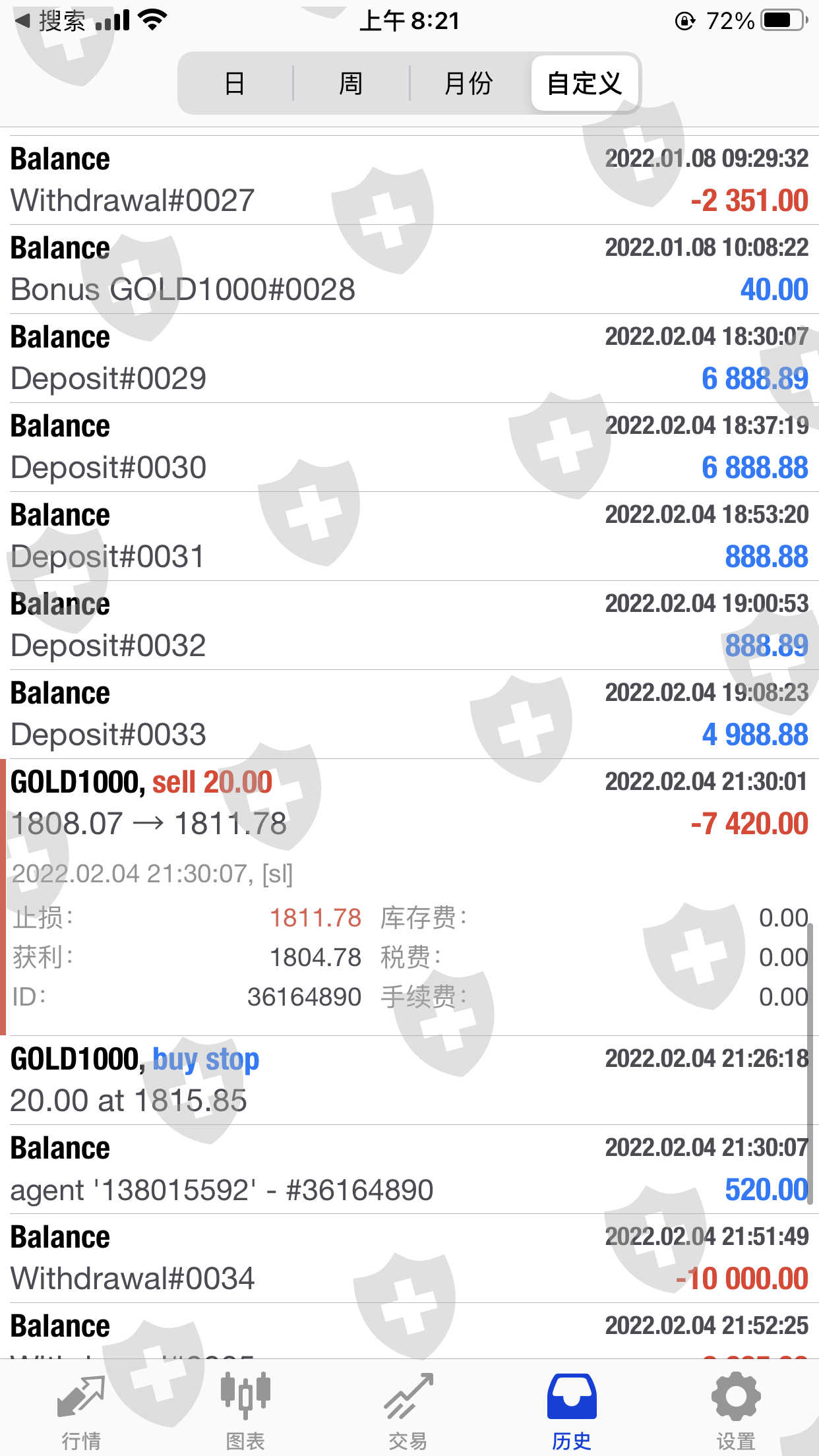Select the 自定义 custom period segment
The height and width of the screenshot is (1456, 819).
[x=585, y=84]
